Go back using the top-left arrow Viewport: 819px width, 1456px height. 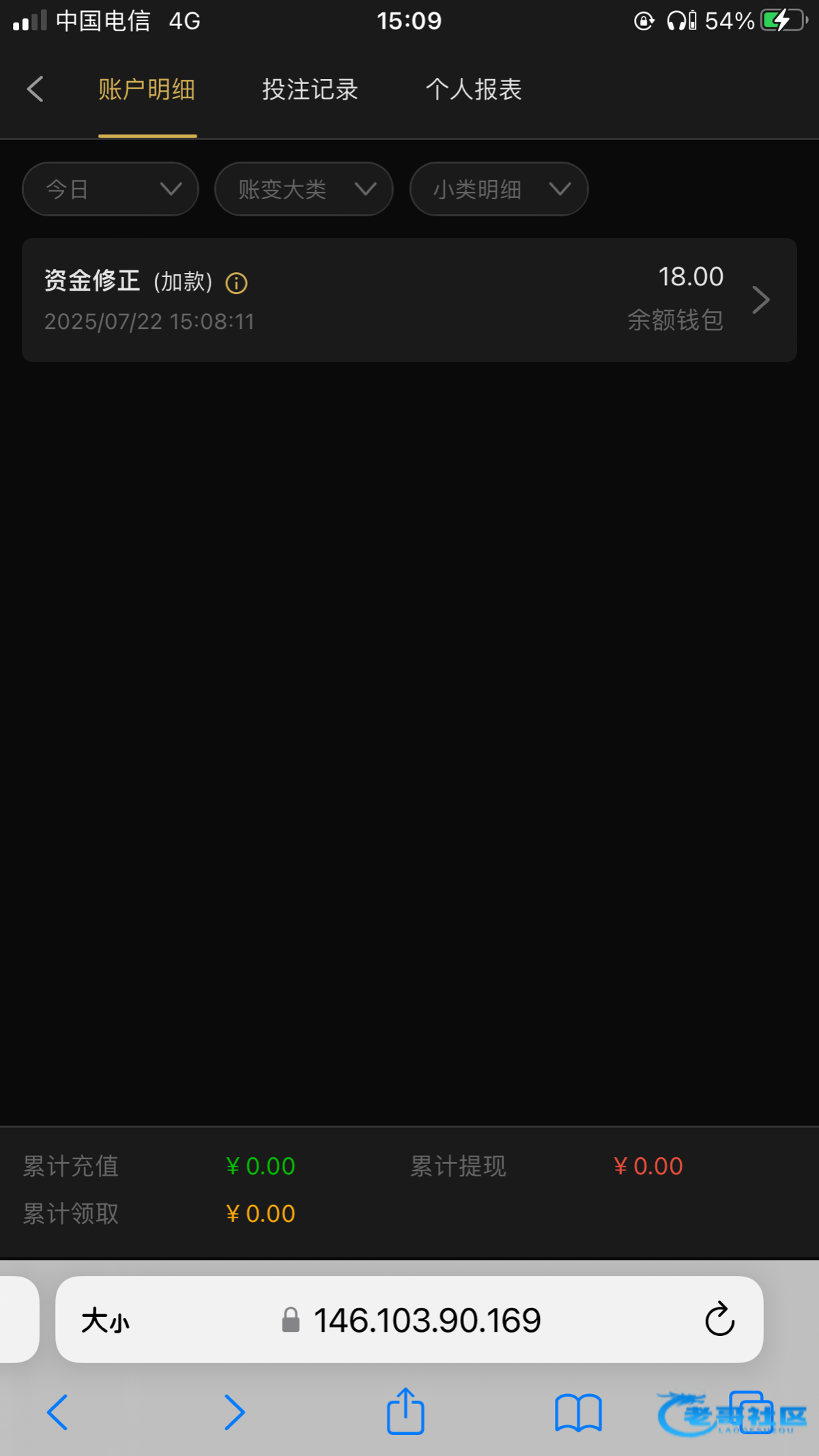pyautogui.click(x=35, y=89)
